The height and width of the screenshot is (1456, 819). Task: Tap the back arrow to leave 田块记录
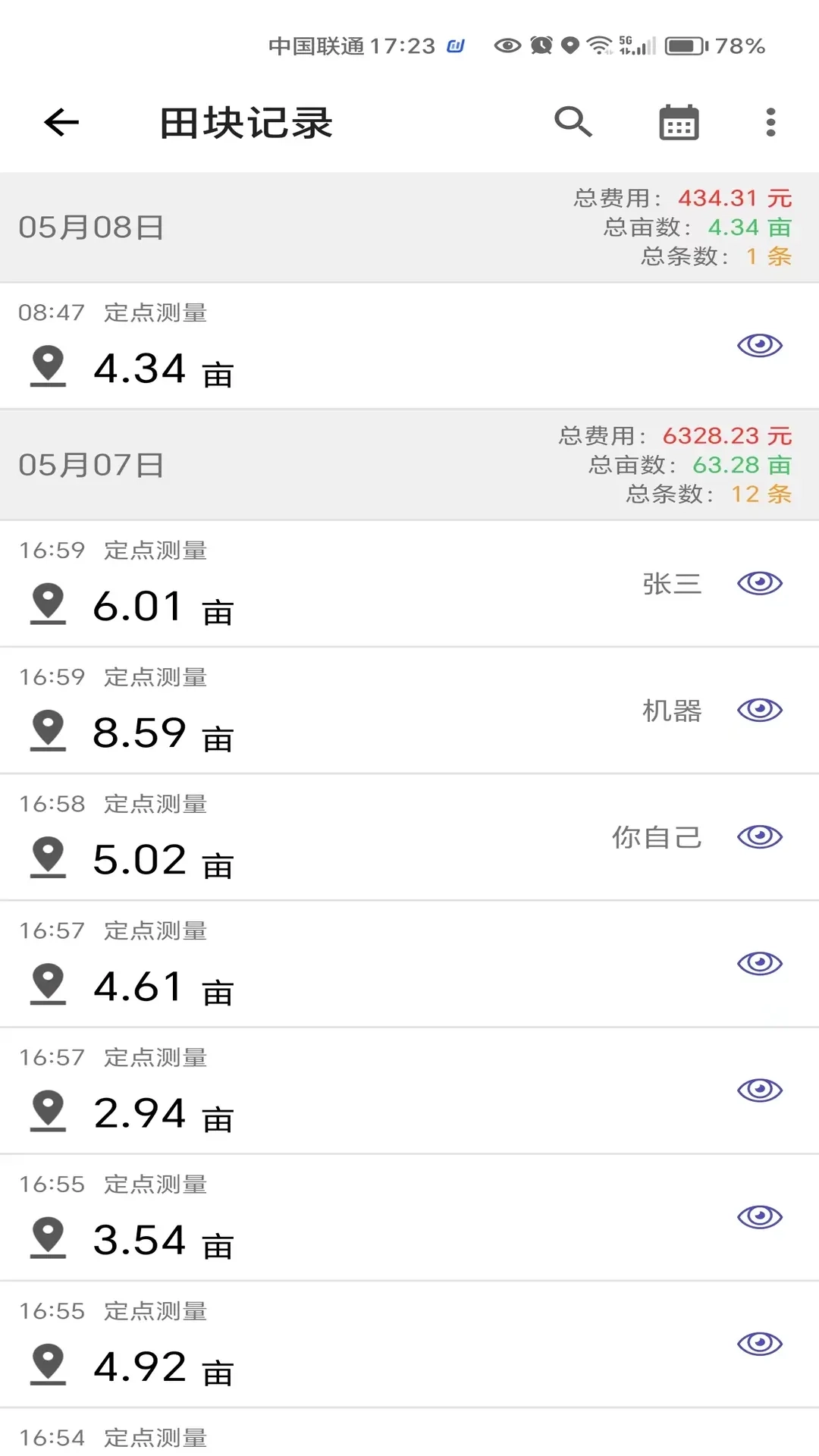60,122
